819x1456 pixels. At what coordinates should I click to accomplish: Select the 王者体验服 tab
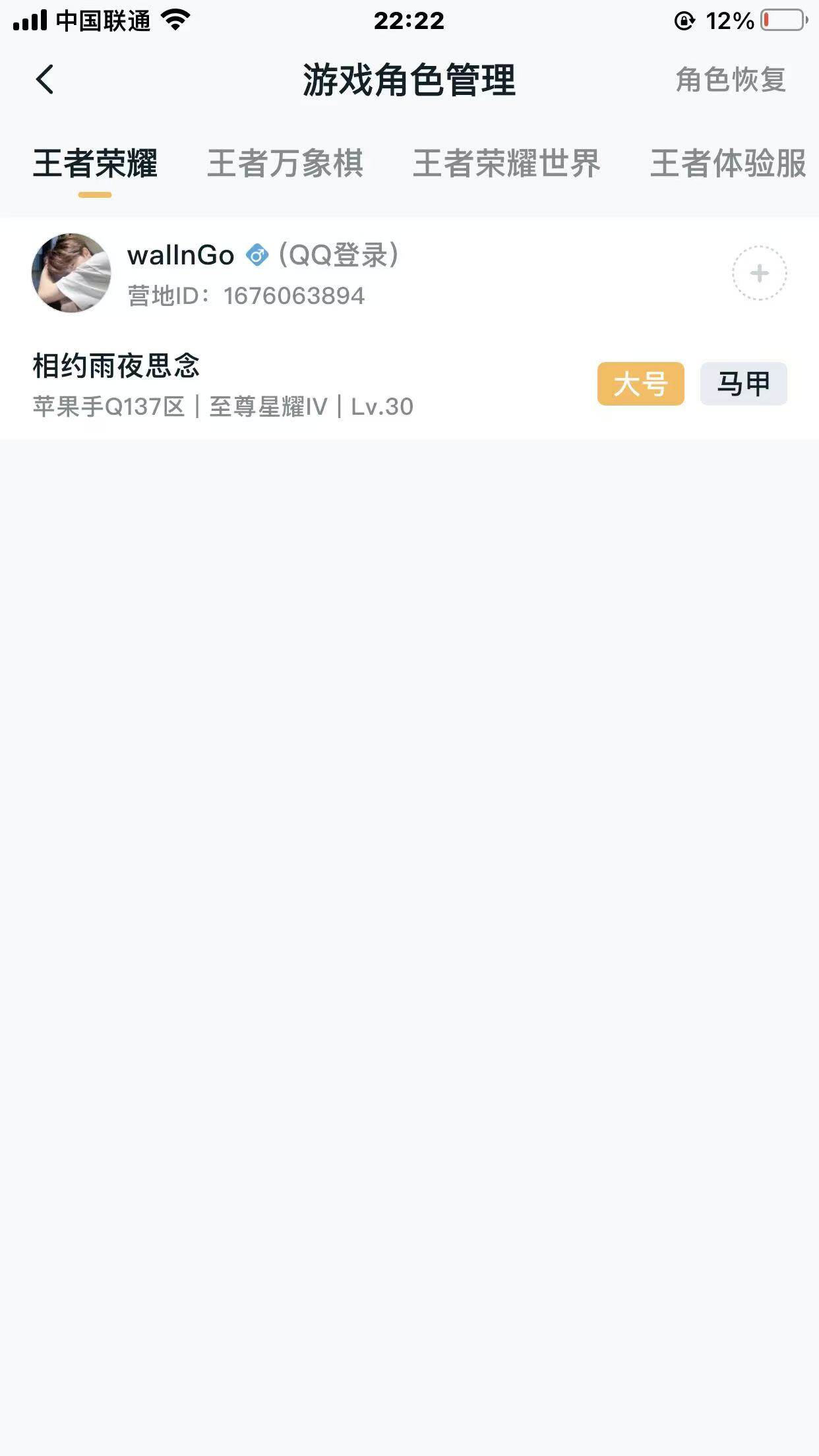point(728,165)
